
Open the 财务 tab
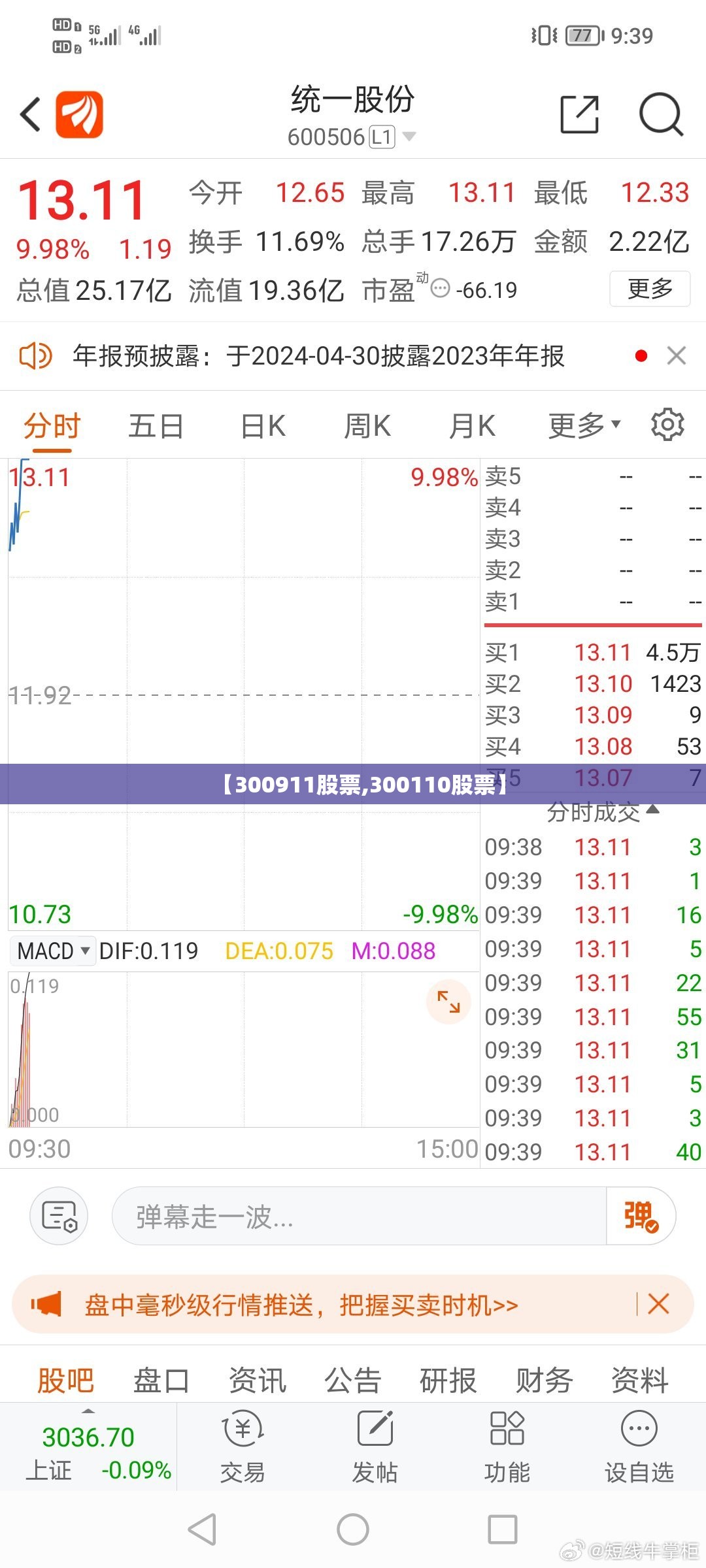pos(544,1380)
